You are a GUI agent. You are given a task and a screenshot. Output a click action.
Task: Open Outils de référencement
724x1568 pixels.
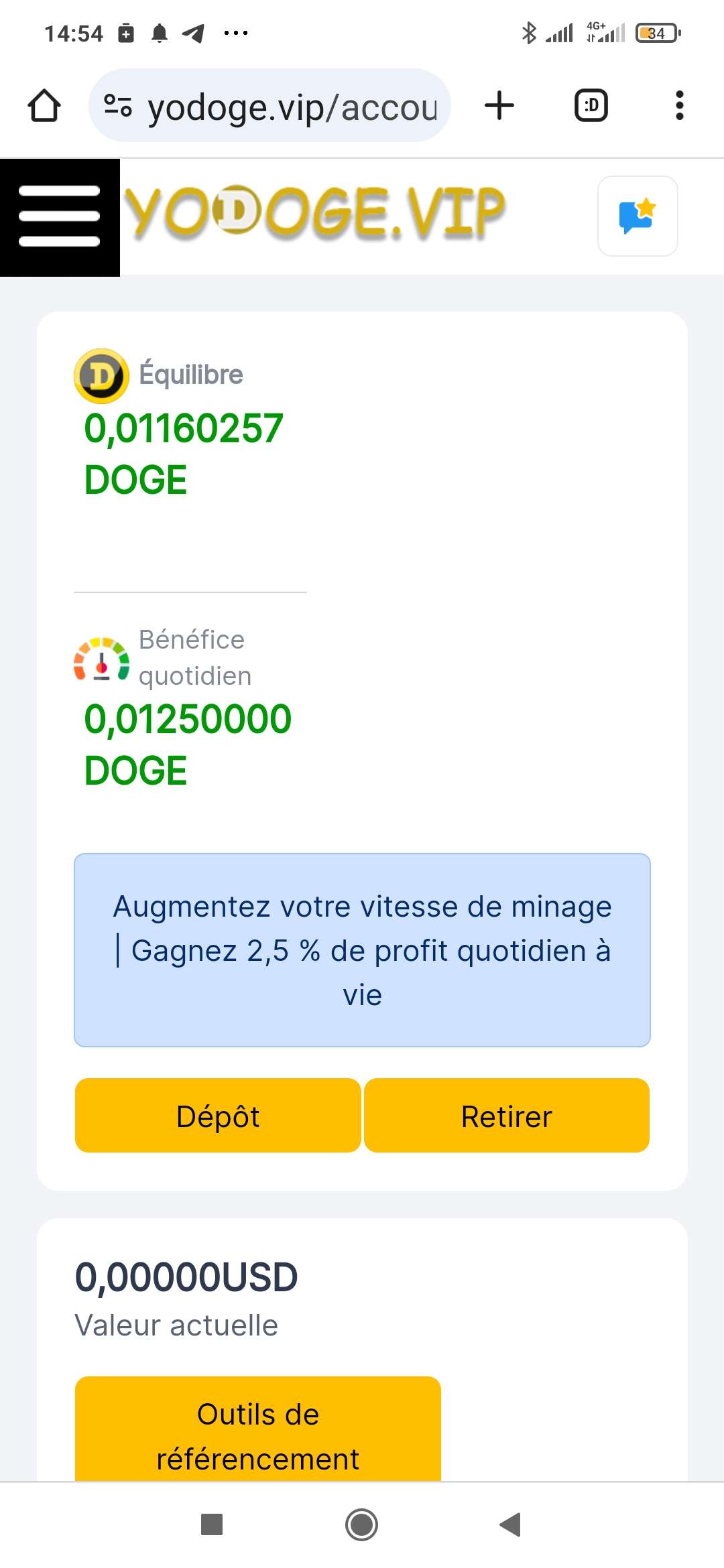(258, 1434)
